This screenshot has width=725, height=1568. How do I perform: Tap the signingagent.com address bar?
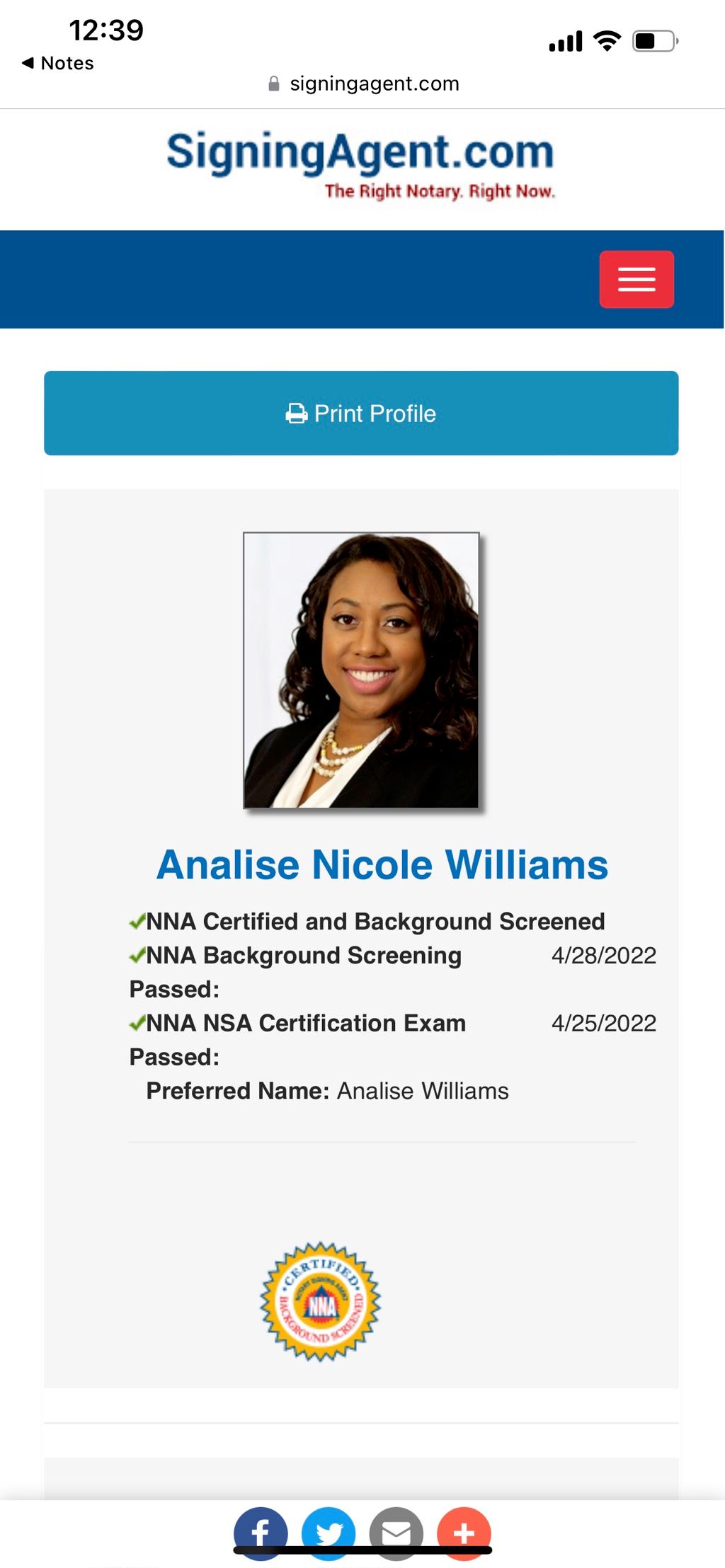(x=364, y=84)
